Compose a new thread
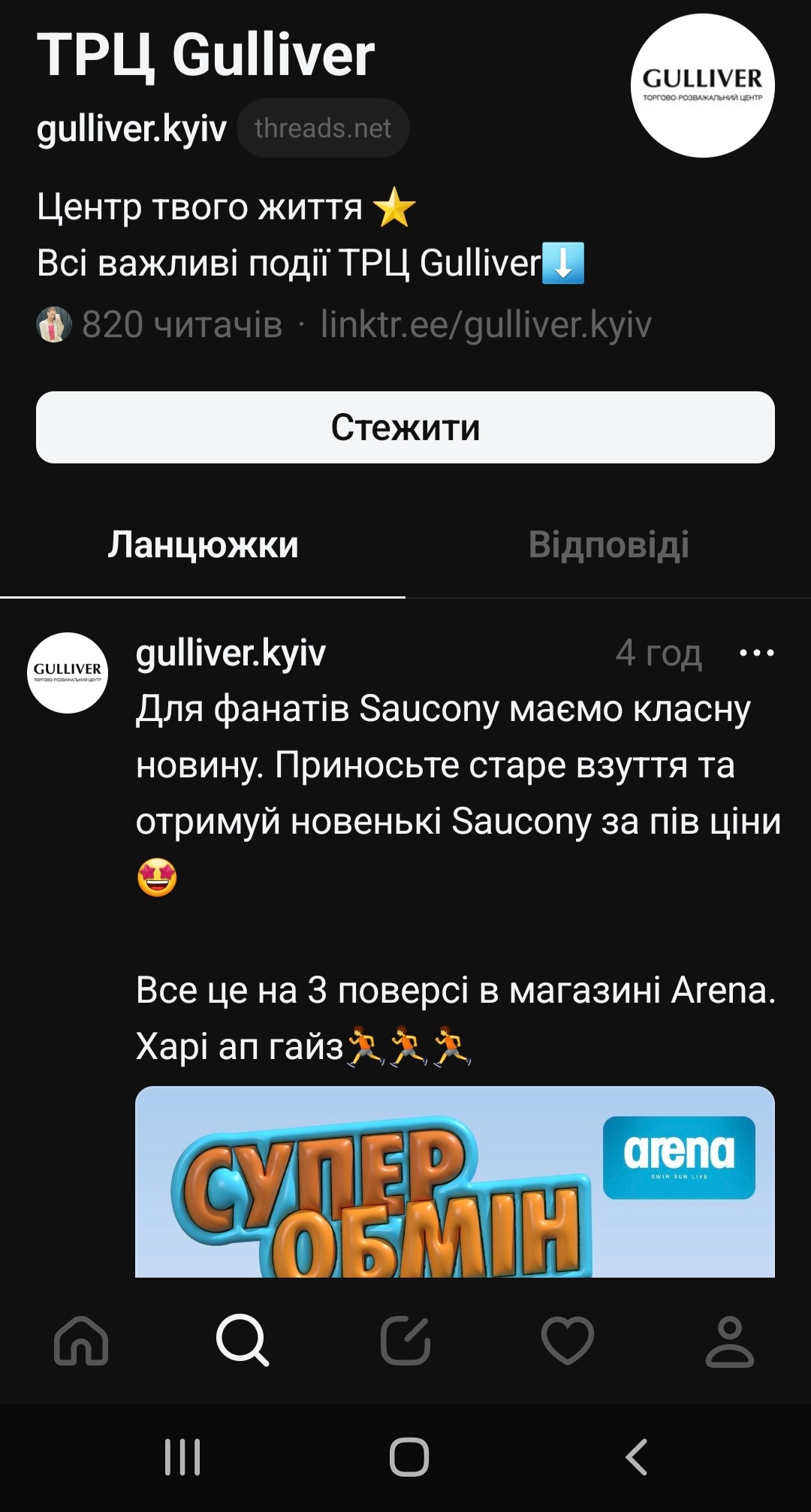The height and width of the screenshot is (1512, 811). [x=405, y=1341]
